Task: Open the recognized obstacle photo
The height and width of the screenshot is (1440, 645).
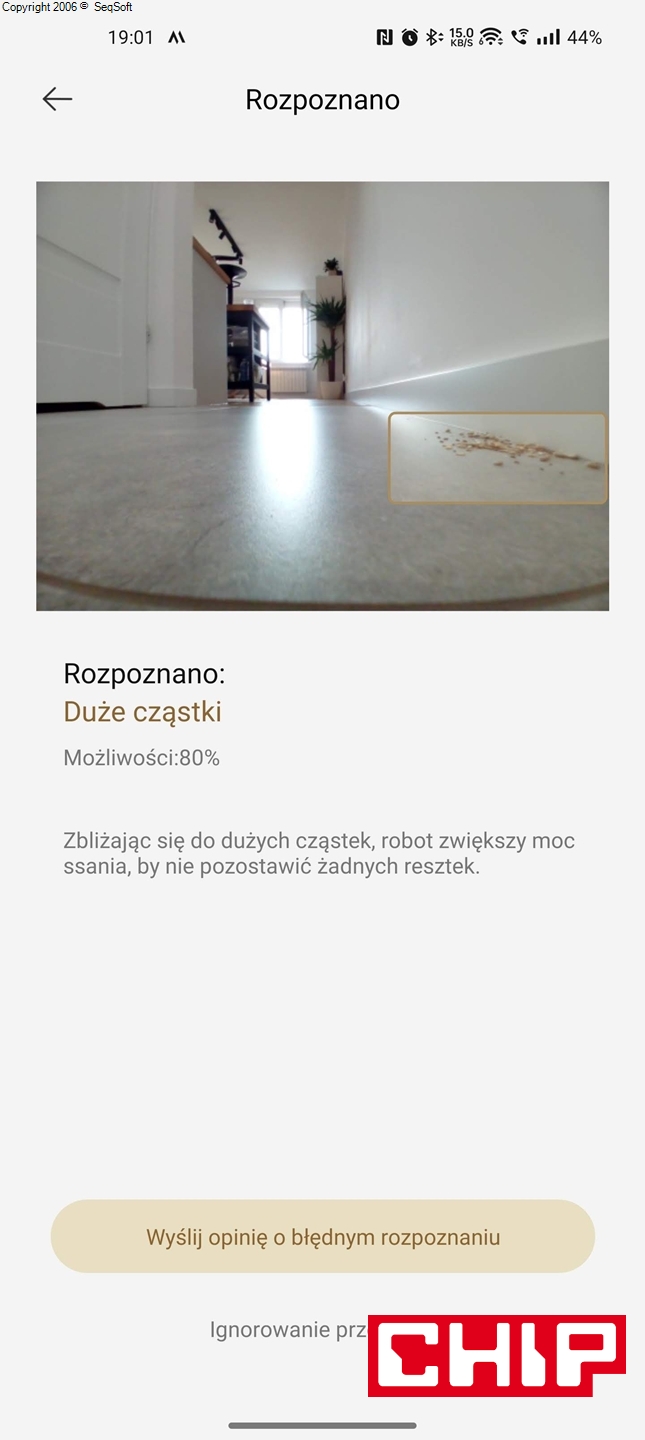Action: (x=322, y=395)
